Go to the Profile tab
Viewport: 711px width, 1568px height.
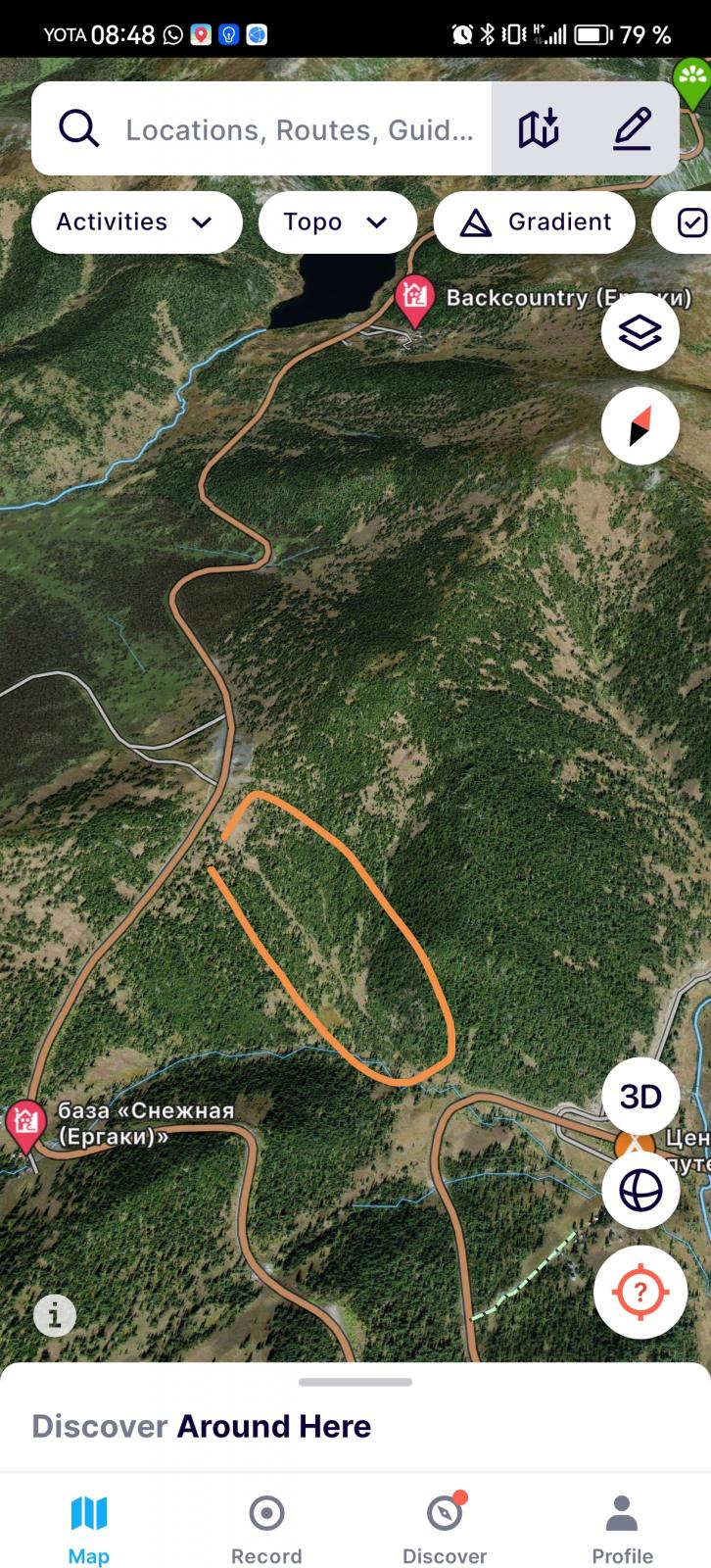pyautogui.click(x=622, y=1530)
